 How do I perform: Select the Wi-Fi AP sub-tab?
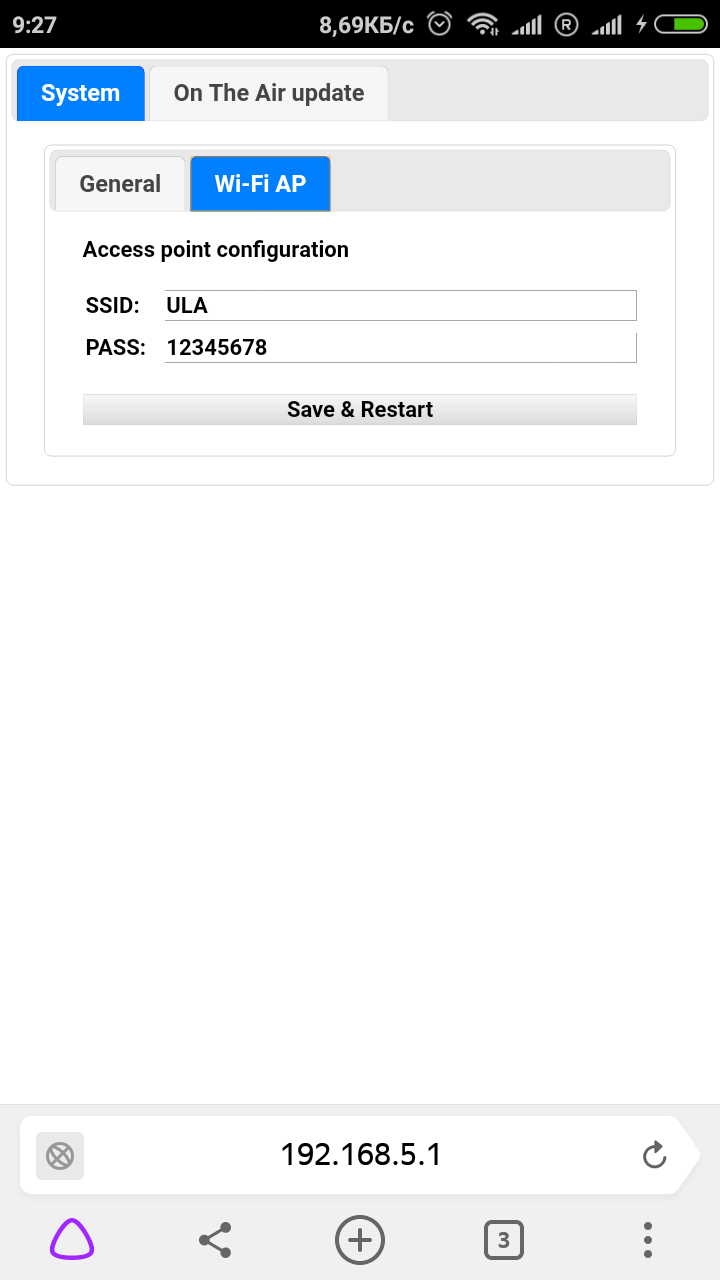tap(260, 184)
